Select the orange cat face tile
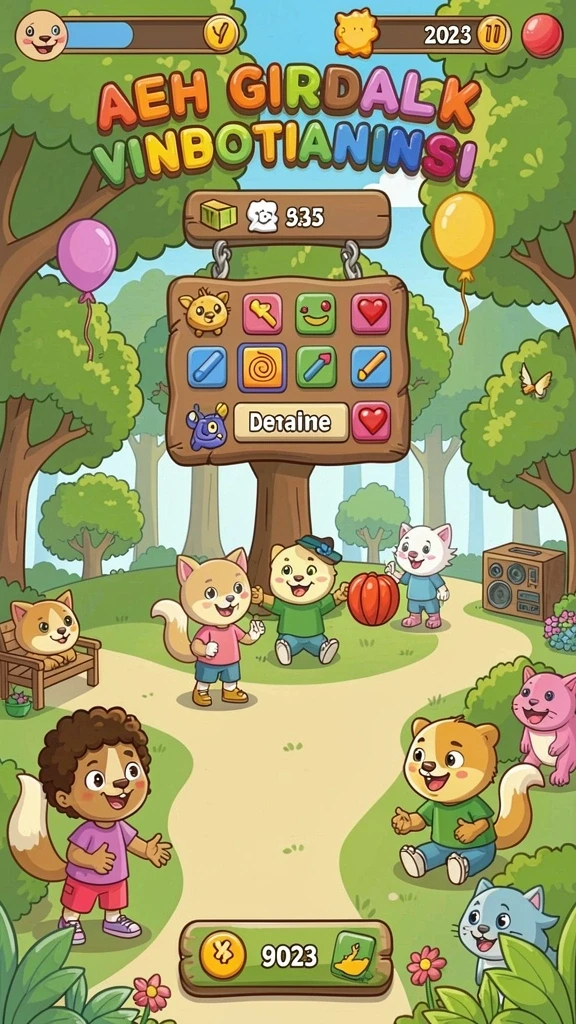 [205, 311]
